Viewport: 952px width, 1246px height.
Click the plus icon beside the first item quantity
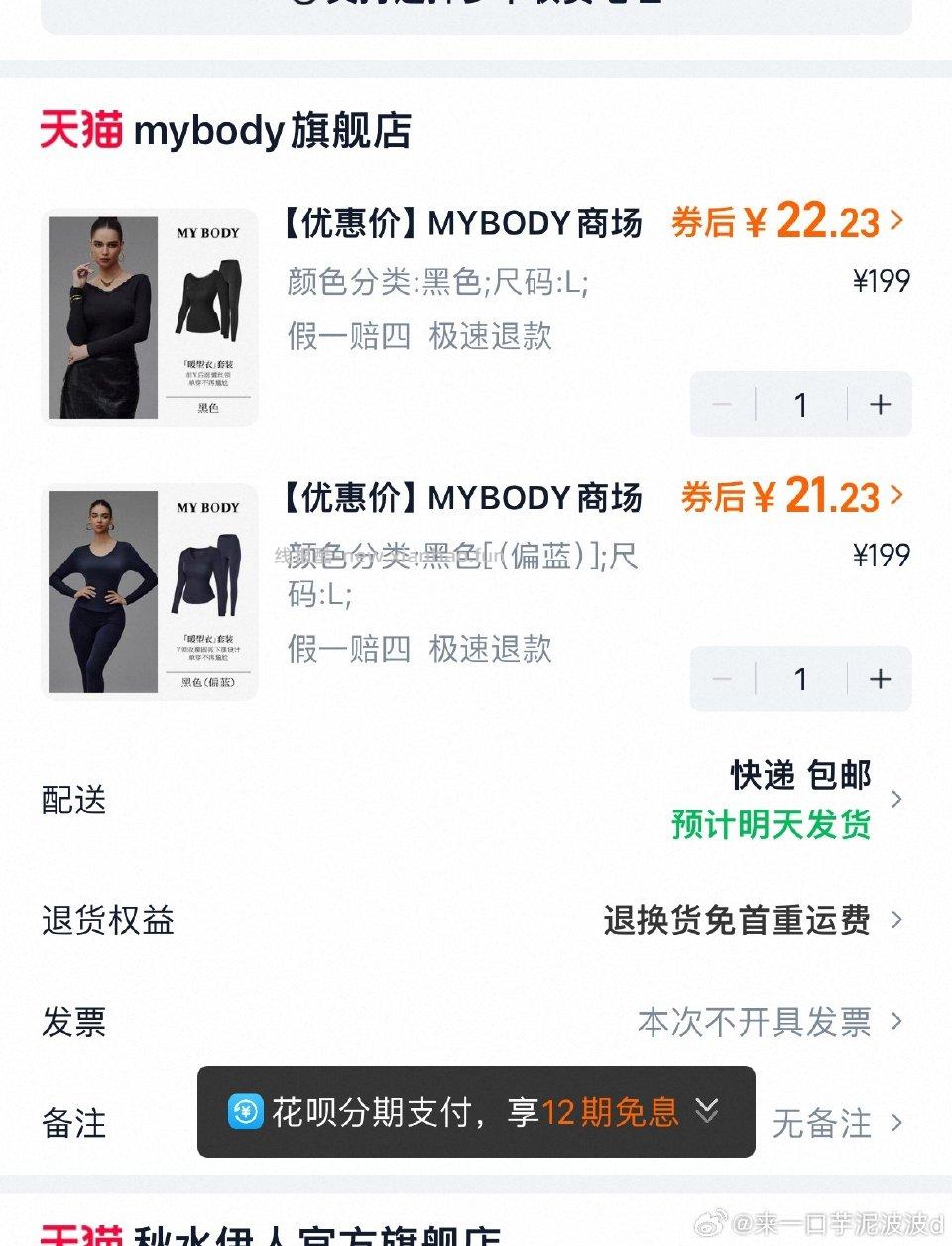click(x=880, y=404)
